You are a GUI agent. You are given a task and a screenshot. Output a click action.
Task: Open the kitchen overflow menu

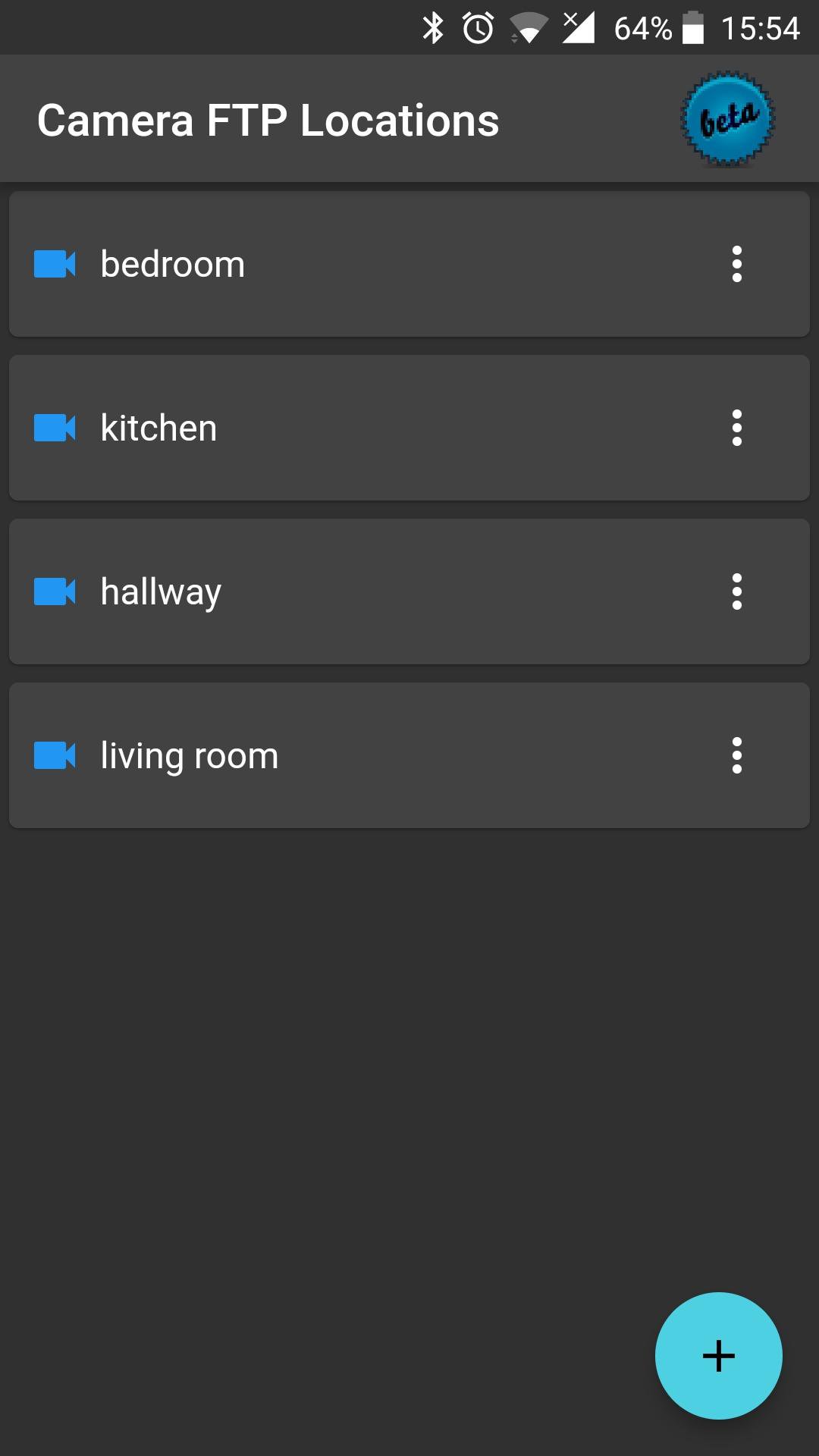point(737,428)
